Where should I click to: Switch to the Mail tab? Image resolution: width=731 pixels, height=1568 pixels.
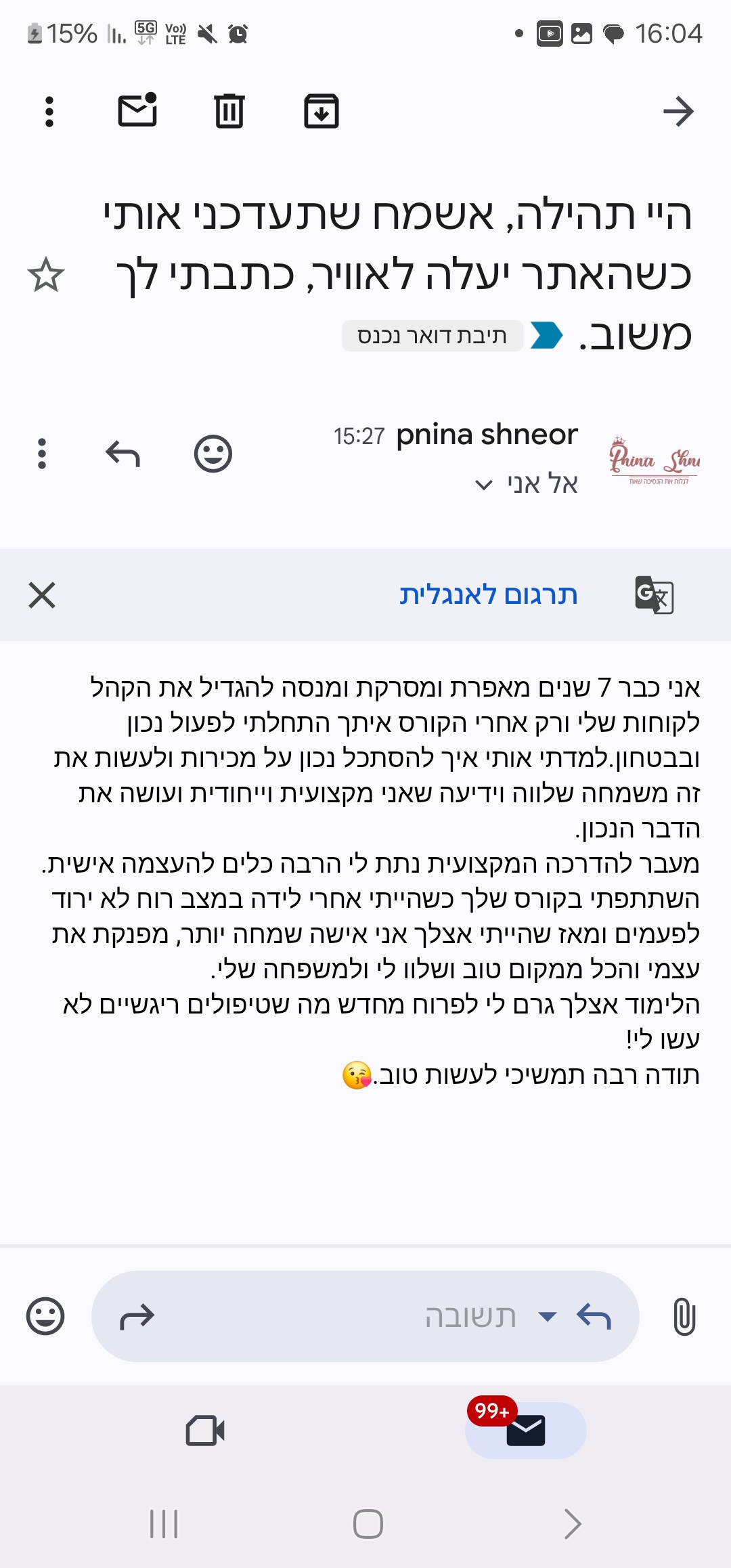(525, 1431)
